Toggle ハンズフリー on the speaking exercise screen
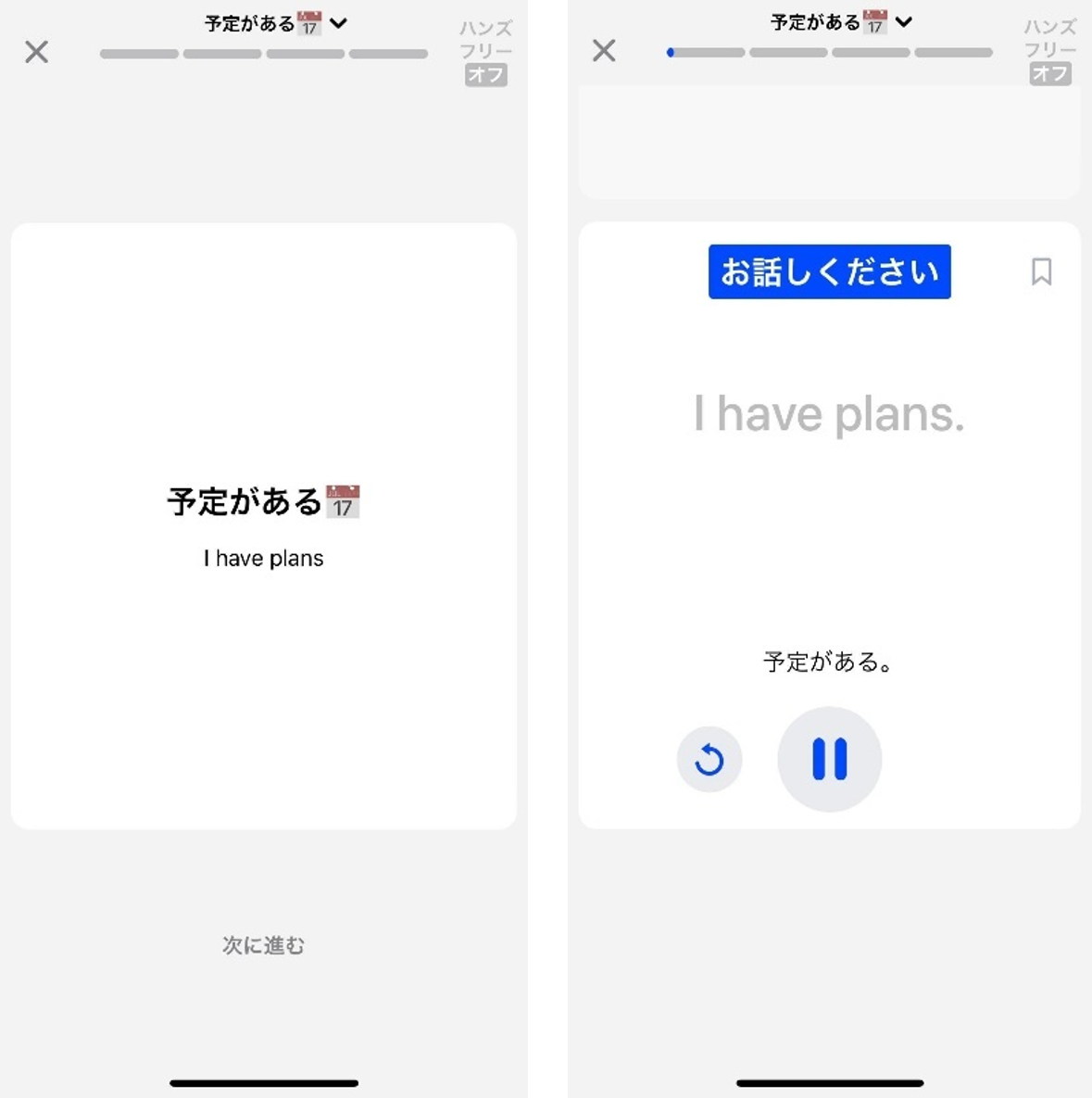Viewport: 1092px width, 1098px height. coord(1050,73)
